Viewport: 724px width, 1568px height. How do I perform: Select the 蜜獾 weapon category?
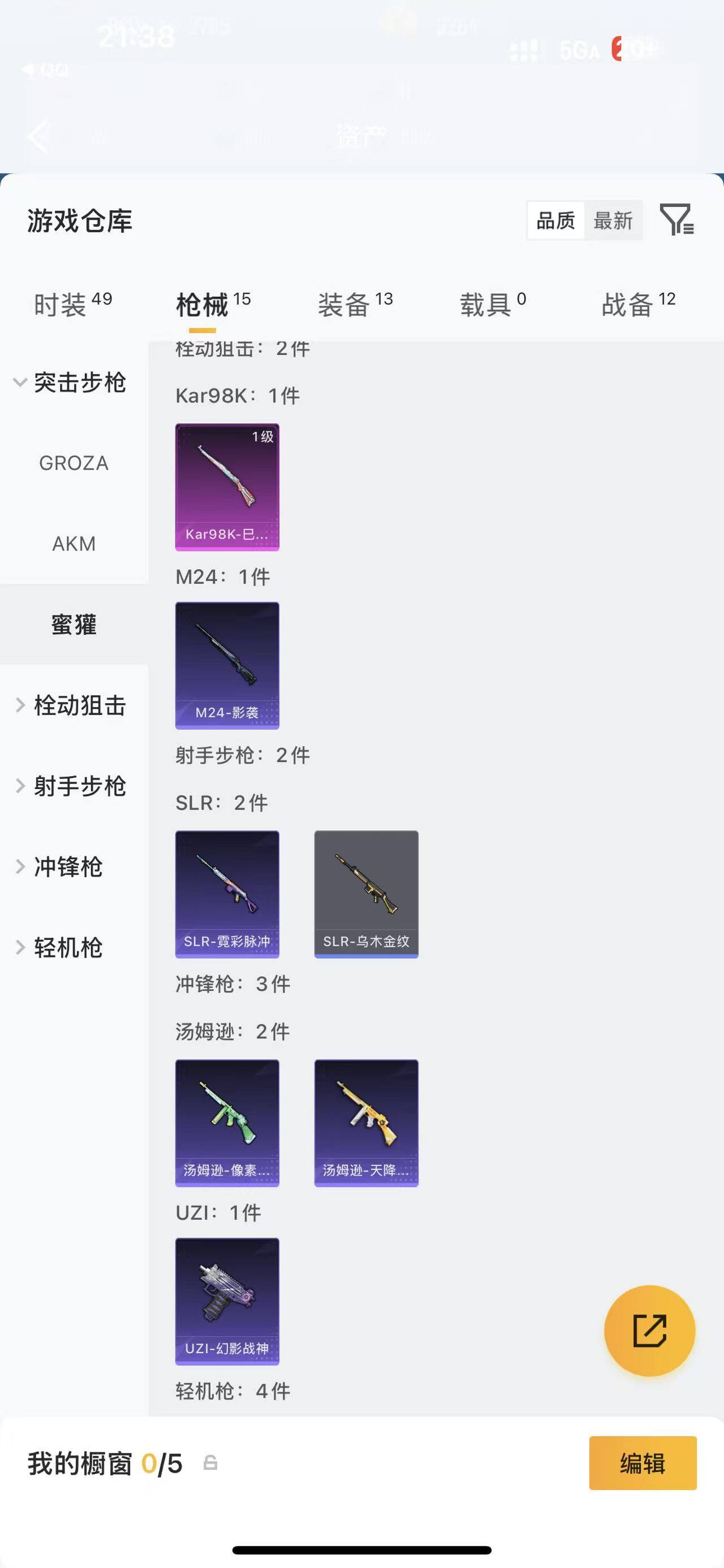pyautogui.click(x=74, y=624)
